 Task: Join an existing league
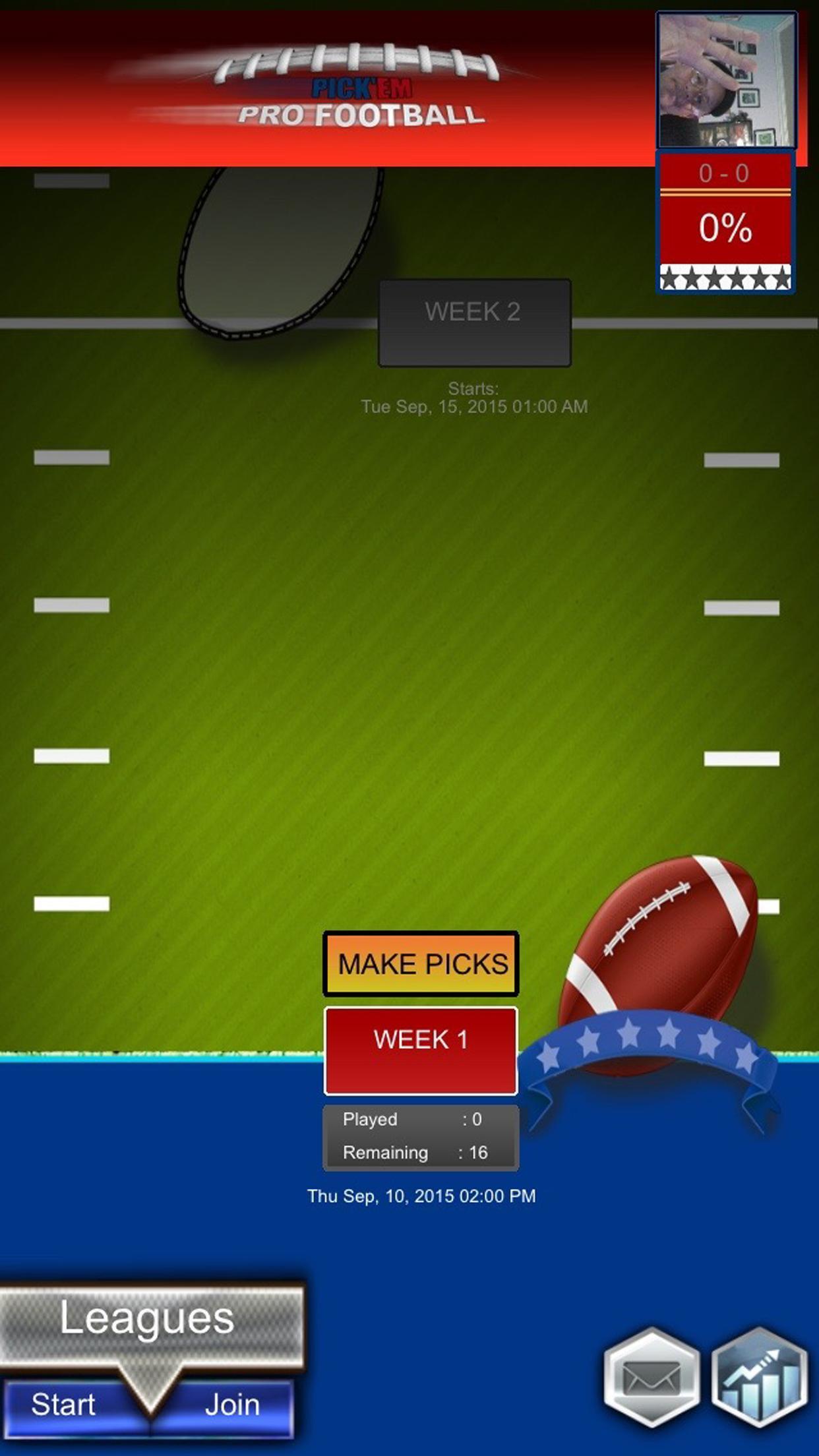tap(232, 1405)
